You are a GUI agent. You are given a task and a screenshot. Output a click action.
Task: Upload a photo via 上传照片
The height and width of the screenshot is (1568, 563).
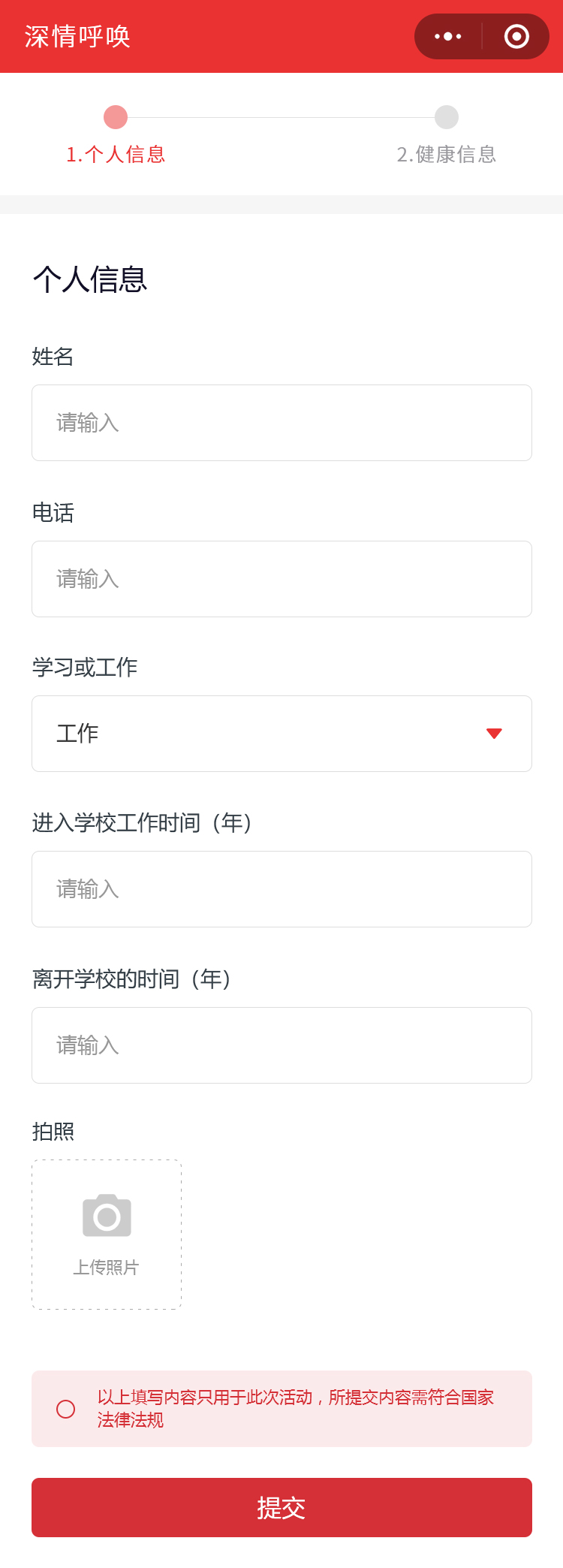pyautogui.click(x=107, y=1235)
